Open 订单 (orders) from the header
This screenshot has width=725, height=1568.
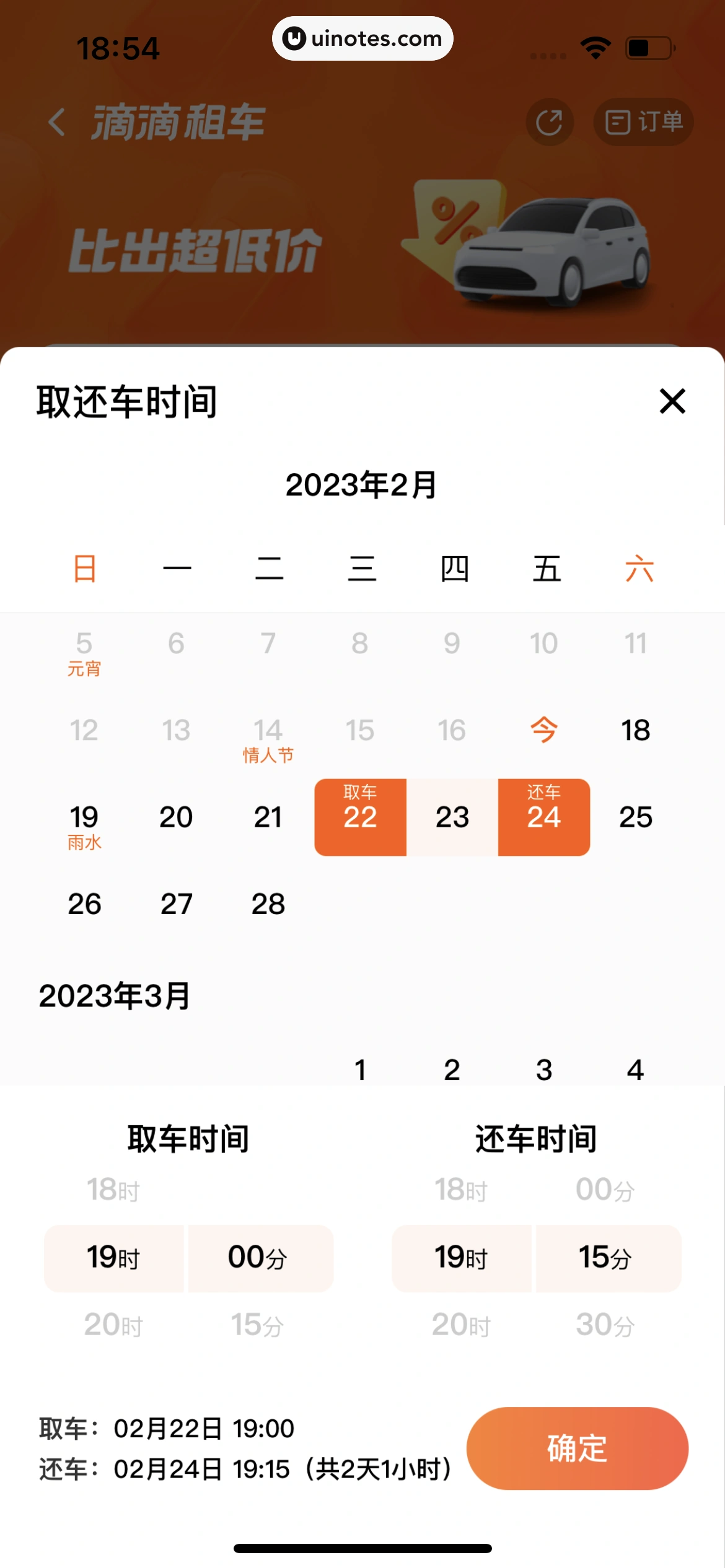coord(643,122)
